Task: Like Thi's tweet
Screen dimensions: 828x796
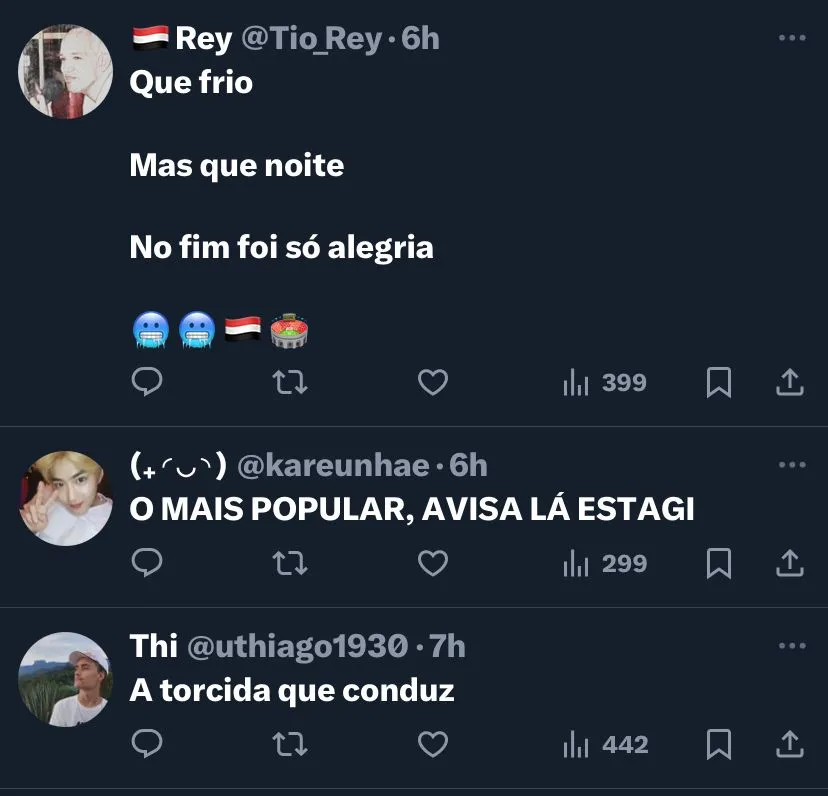Action: click(x=432, y=744)
